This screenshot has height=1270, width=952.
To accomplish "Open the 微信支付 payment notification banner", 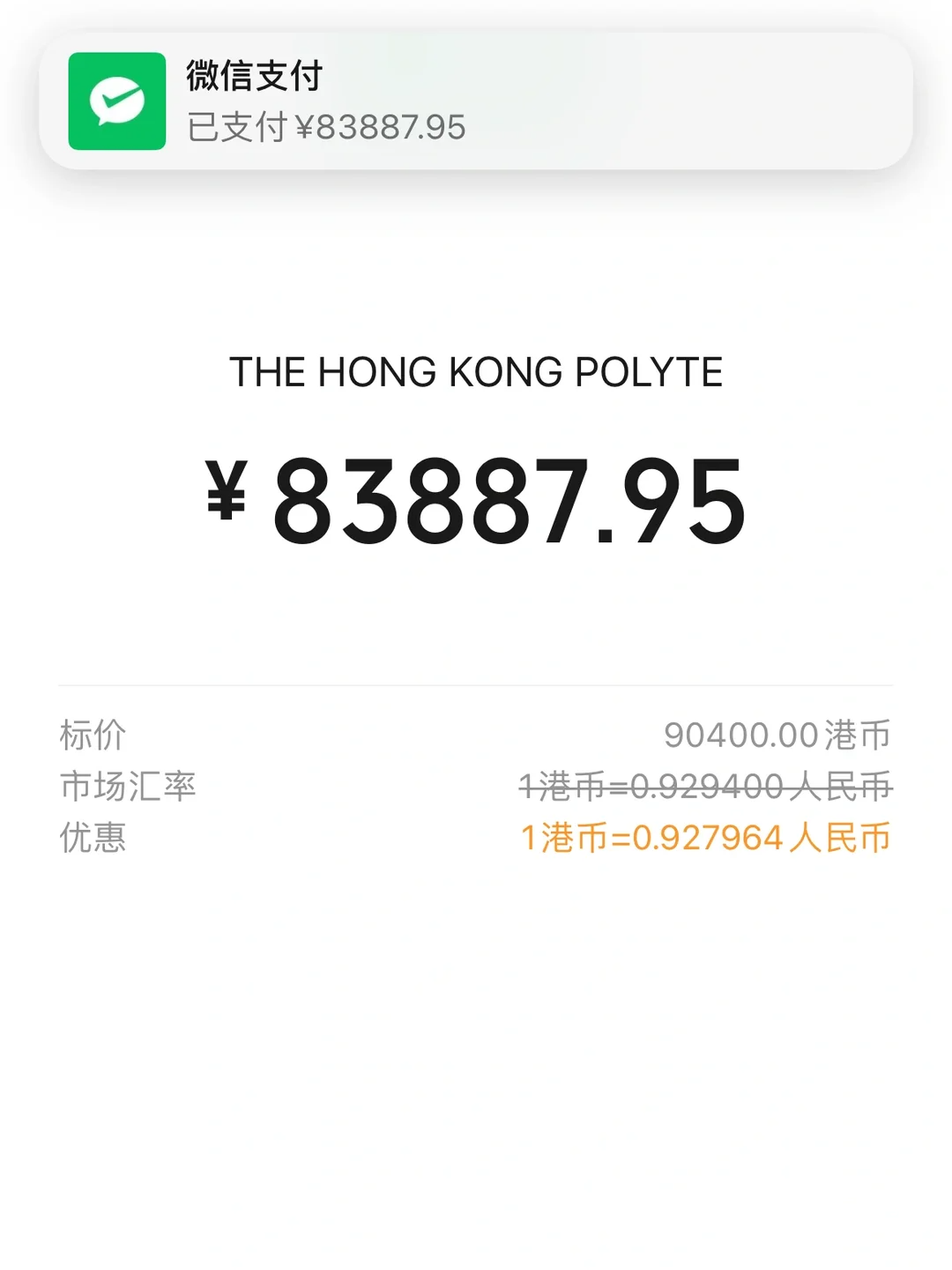I will (475, 101).
